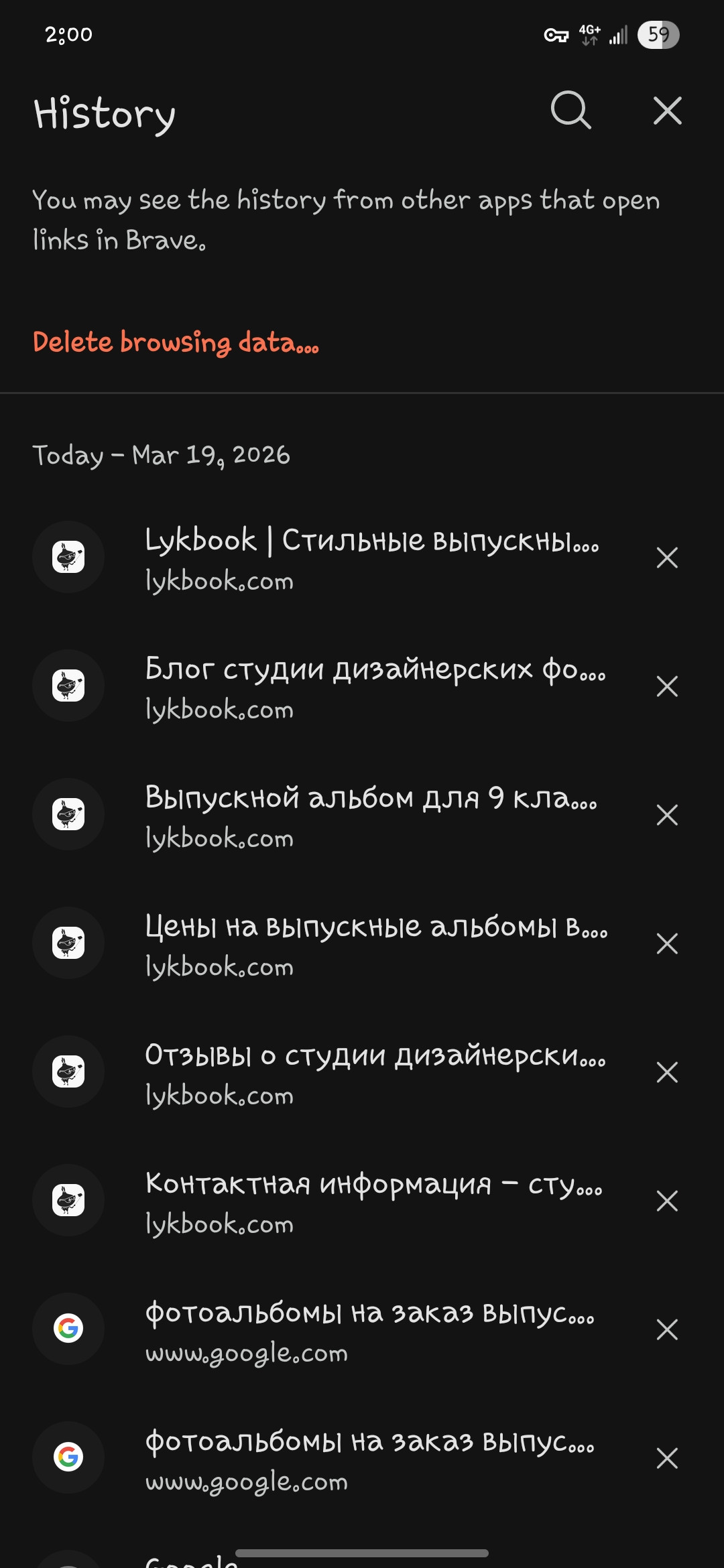Viewport: 724px width, 1568px height.
Task: Remove the Lykbook | Стильные выпускные entry
Action: coord(667,558)
